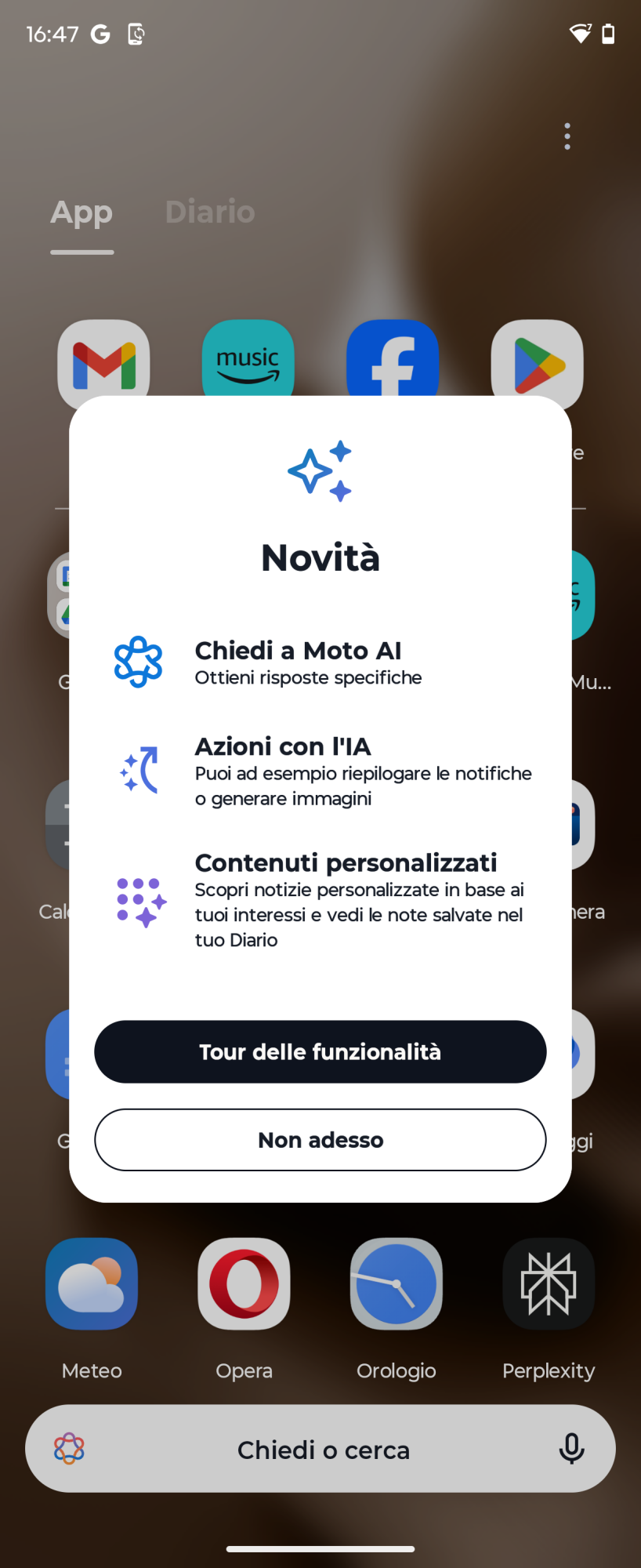This screenshot has width=641, height=1568.
Task: Open the Meteo app
Action: pyautogui.click(x=92, y=1283)
